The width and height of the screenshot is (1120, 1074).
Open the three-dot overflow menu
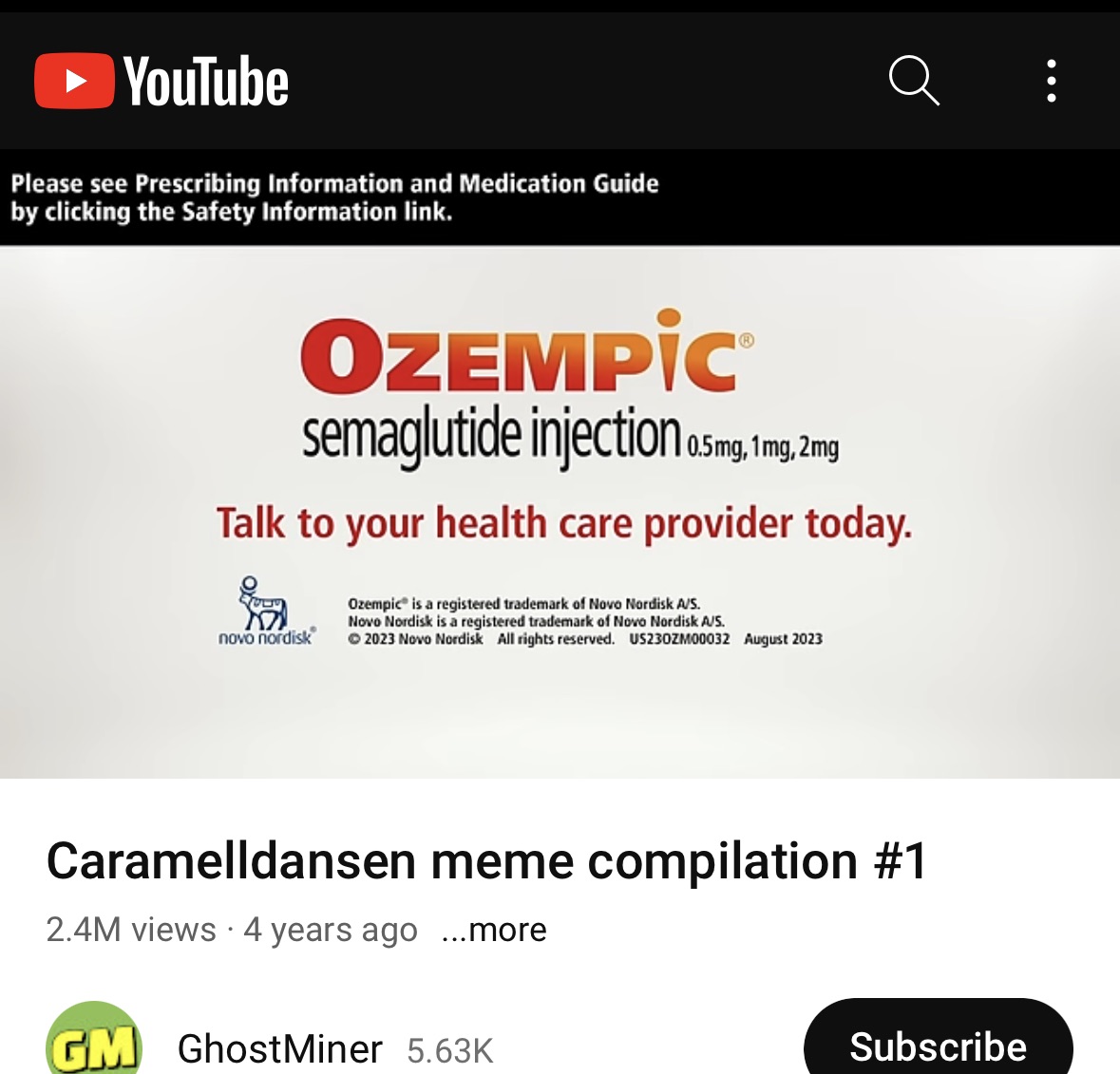point(1051,81)
